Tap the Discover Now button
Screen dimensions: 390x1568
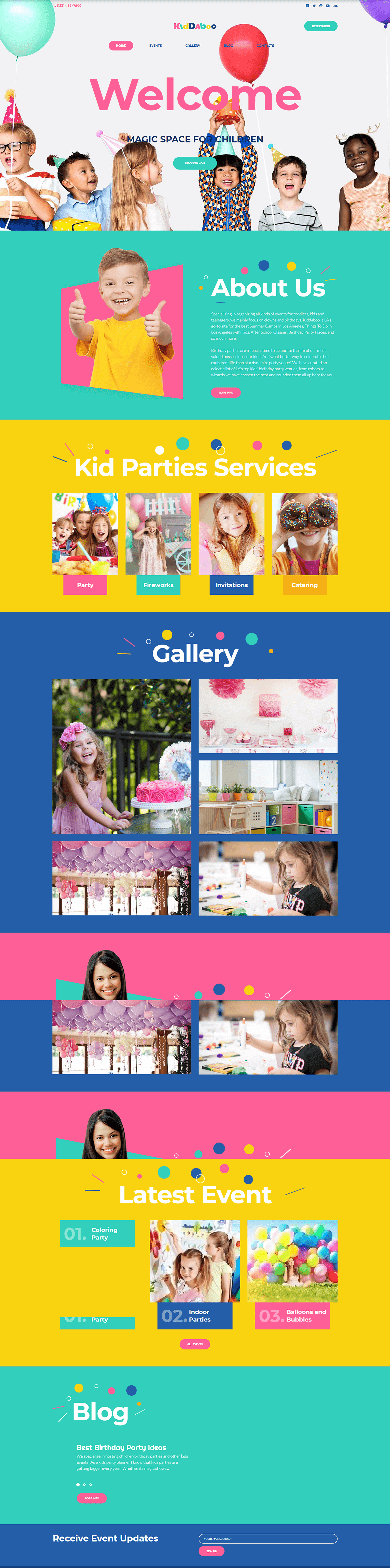pos(195,163)
